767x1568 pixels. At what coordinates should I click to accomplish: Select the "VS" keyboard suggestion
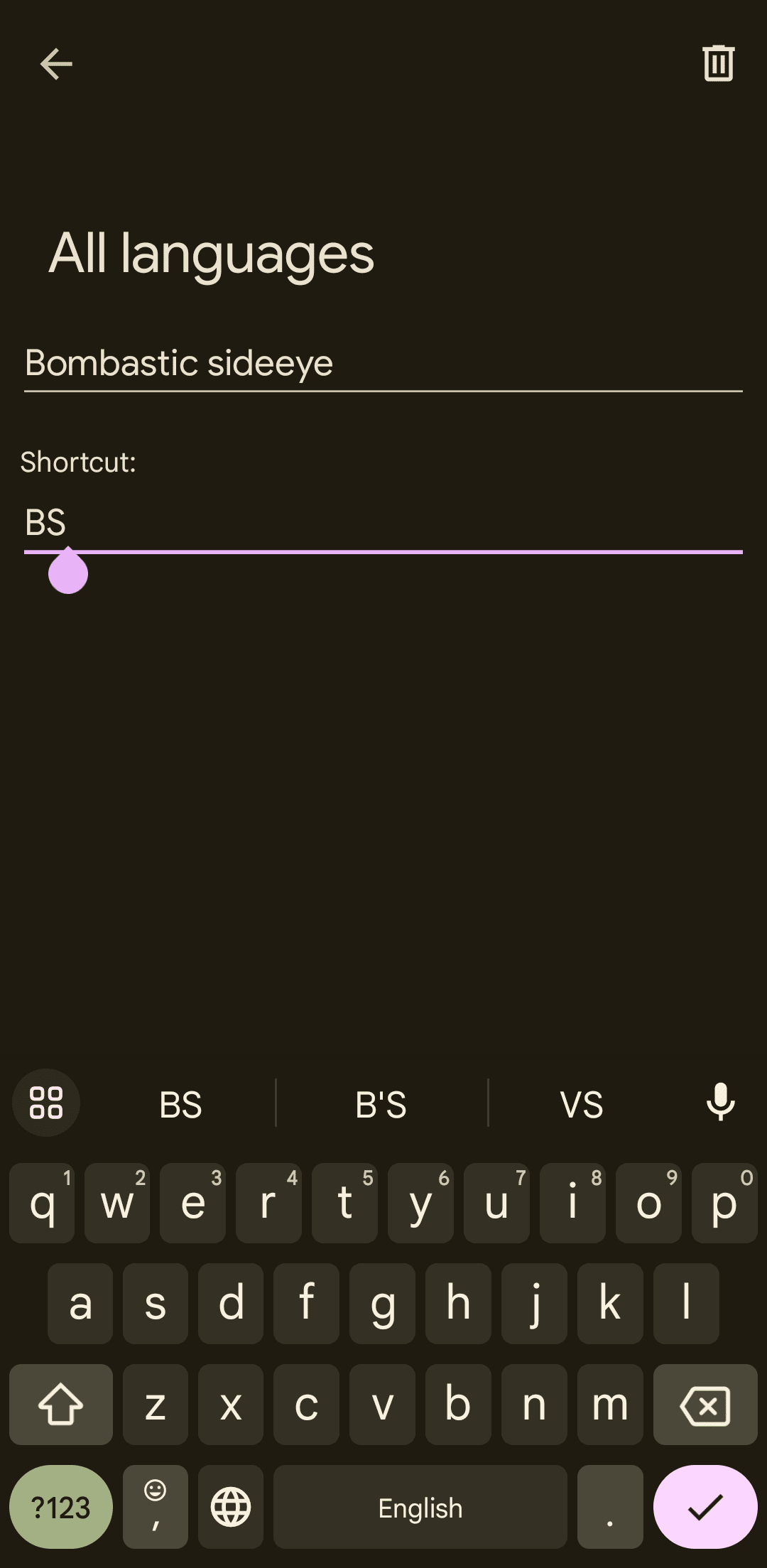coord(582,1105)
